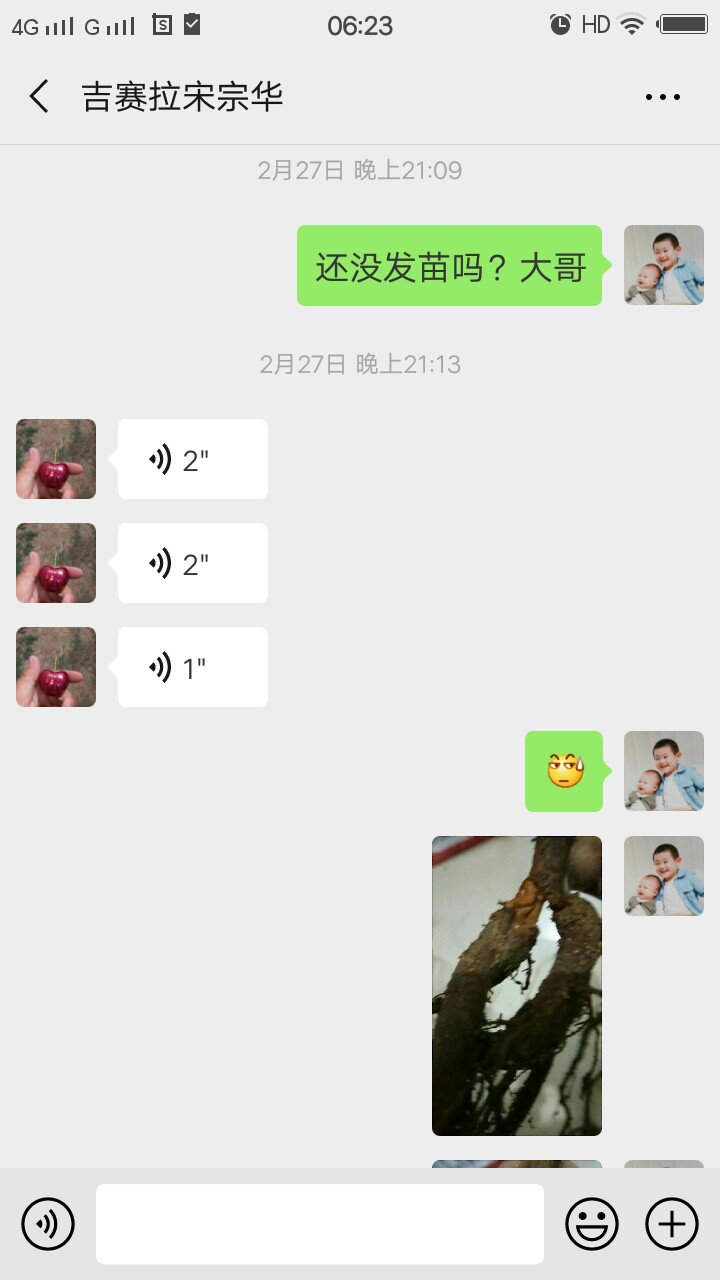Go back from the chat screen
Viewport: 720px width, 1280px height.
(39, 97)
